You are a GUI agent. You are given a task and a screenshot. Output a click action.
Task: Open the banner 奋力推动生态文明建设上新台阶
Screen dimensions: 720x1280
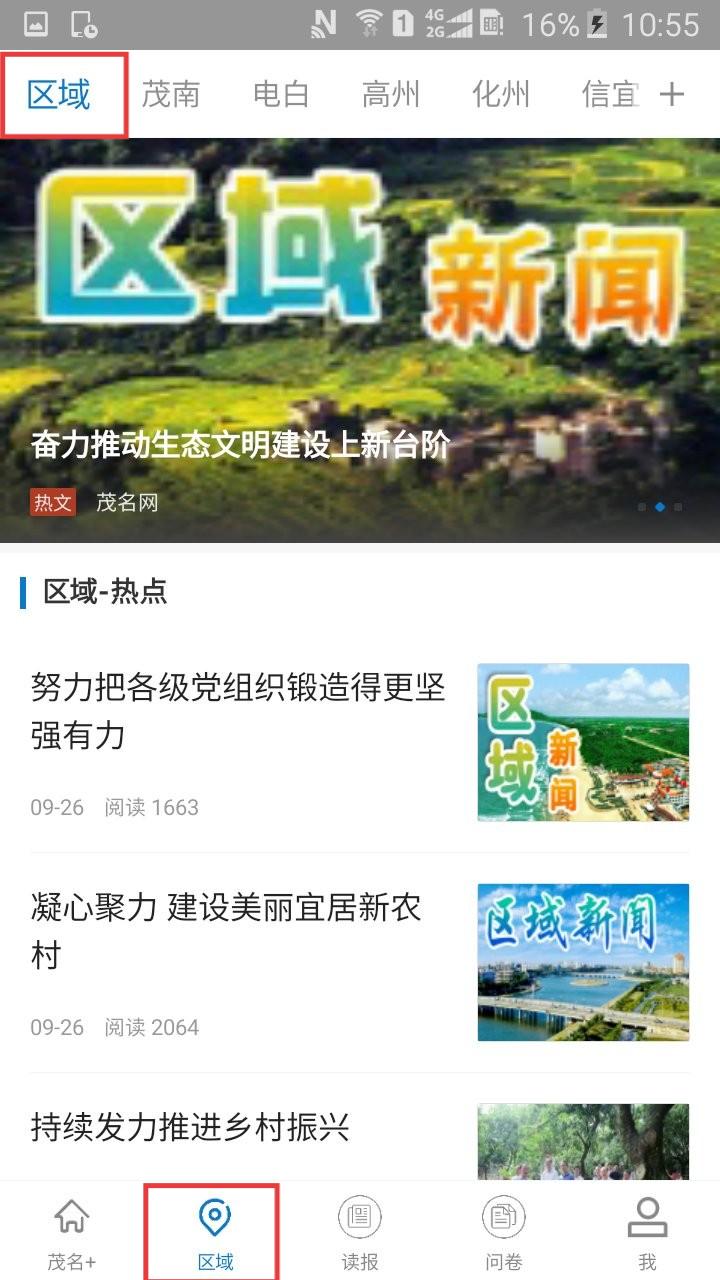(x=360, y=340)
